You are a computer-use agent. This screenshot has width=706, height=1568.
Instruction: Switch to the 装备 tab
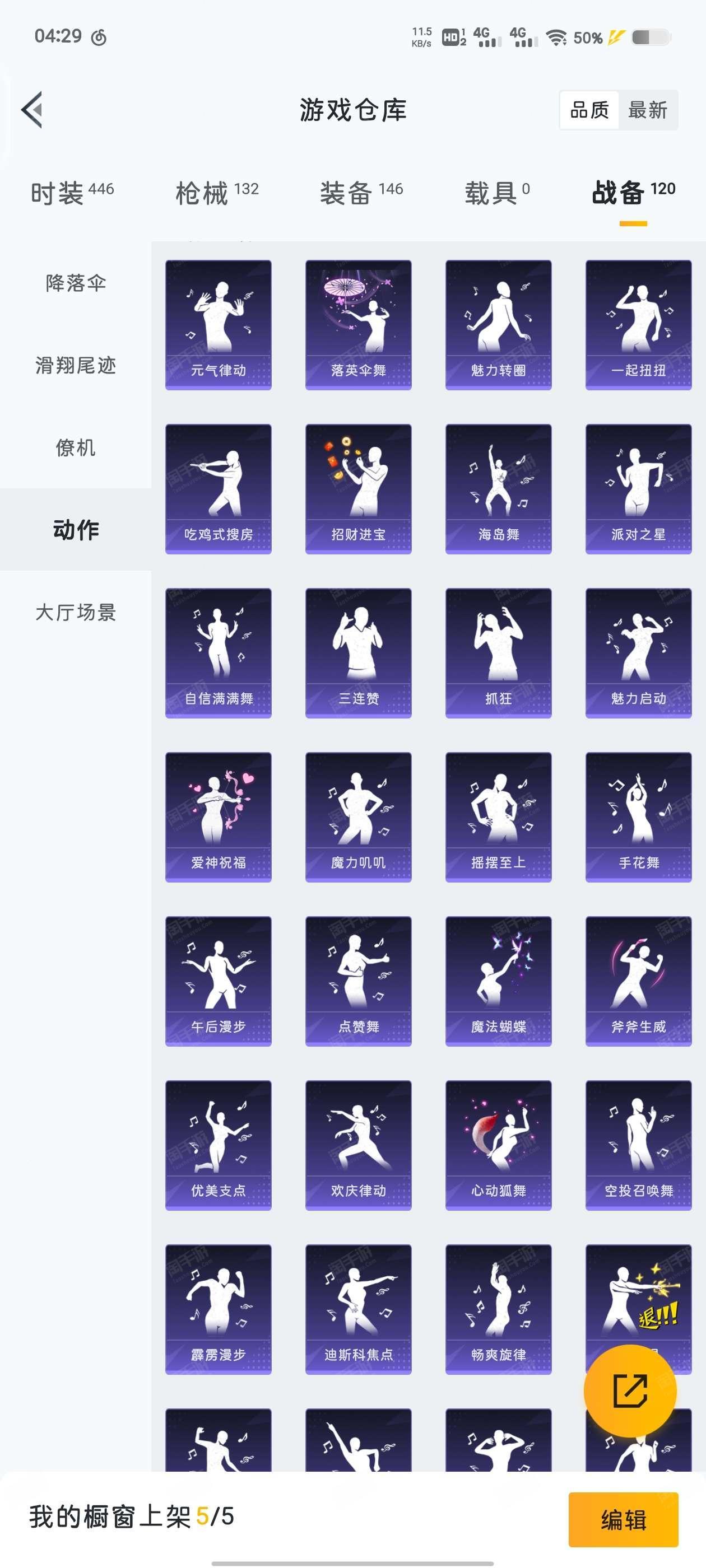tap(361, 193)
